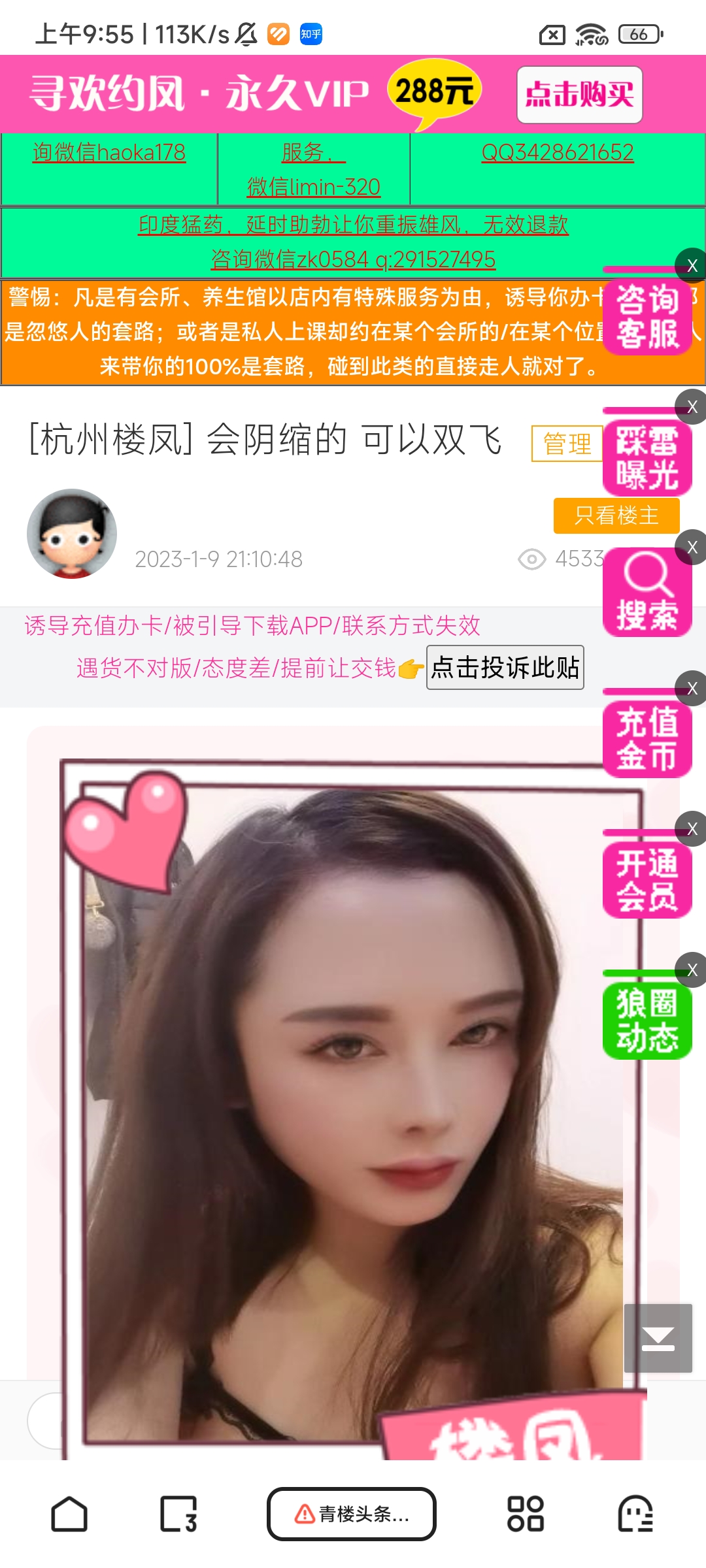Tap the 管理 button beside the title
Viewport: 706px width, 1568px height.
pos(567,444)
